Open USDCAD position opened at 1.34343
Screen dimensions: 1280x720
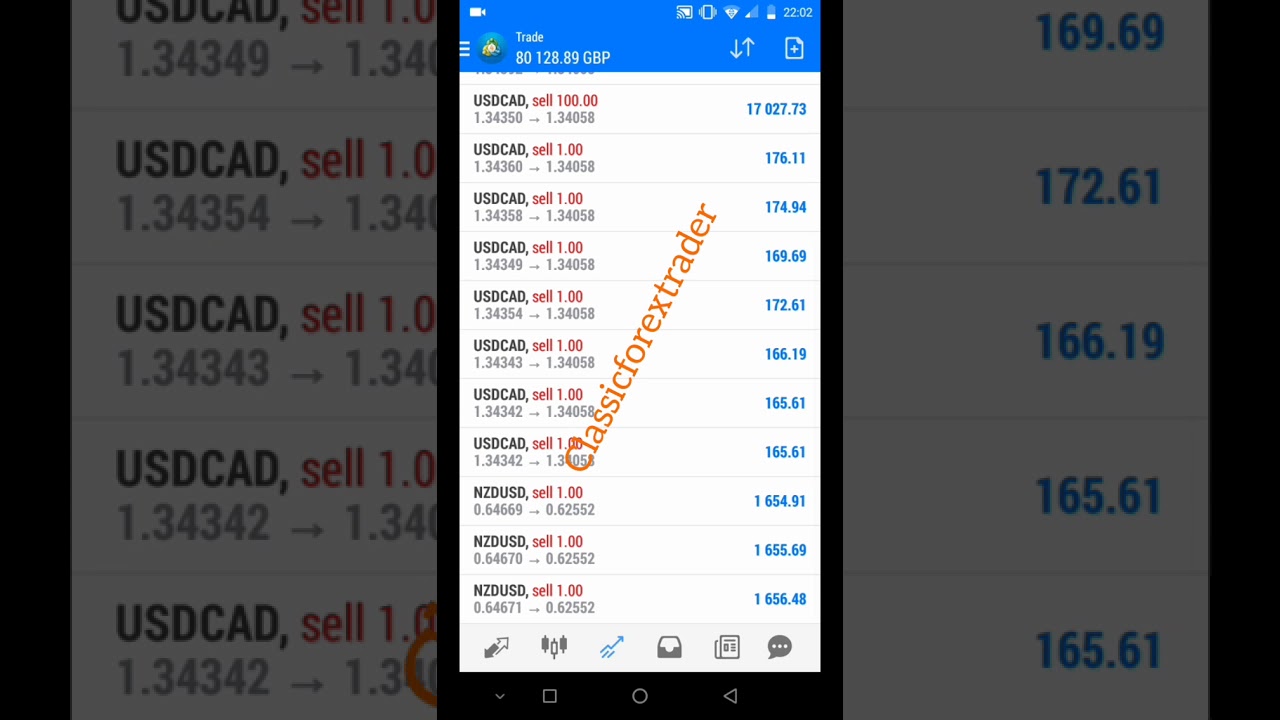[639, 354]
